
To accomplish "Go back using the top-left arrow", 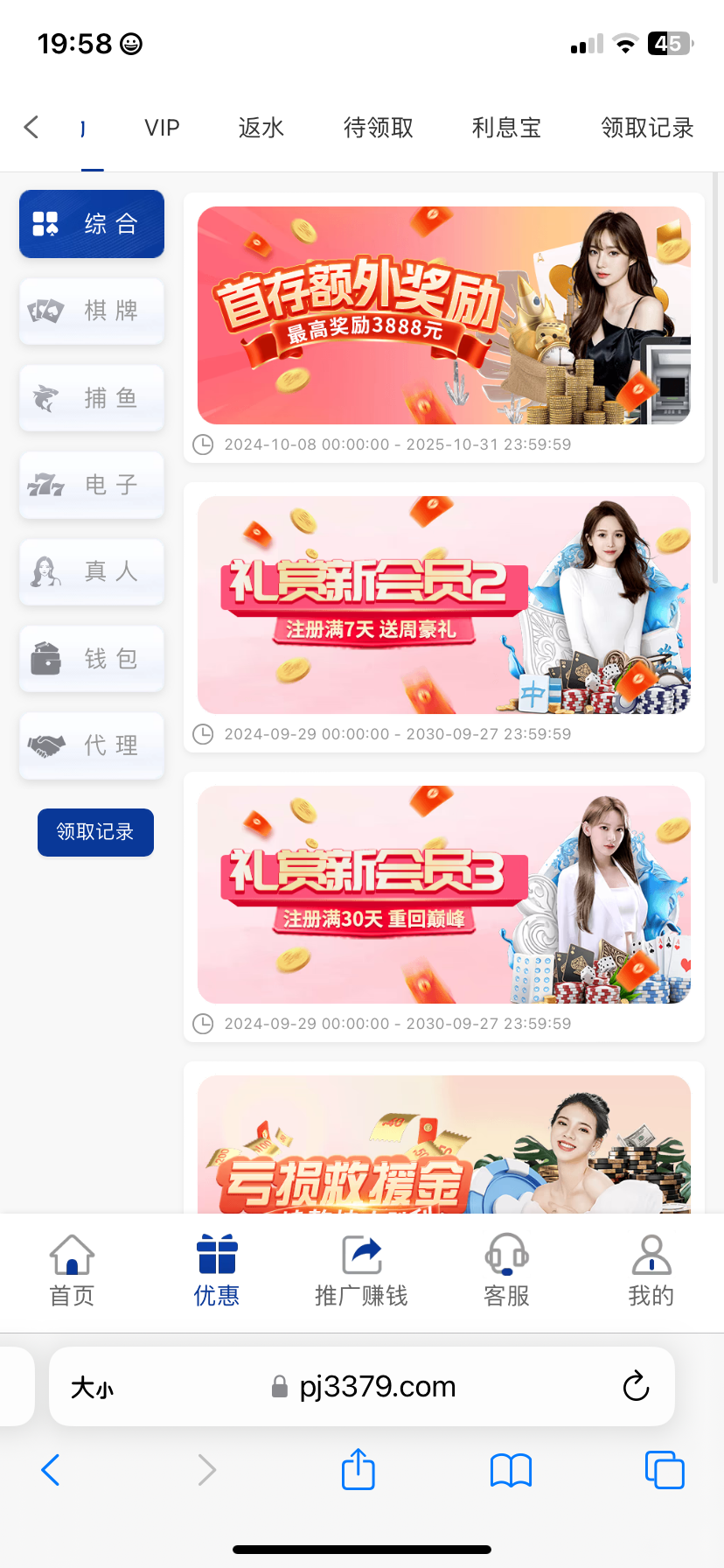I will click(31, 128).
